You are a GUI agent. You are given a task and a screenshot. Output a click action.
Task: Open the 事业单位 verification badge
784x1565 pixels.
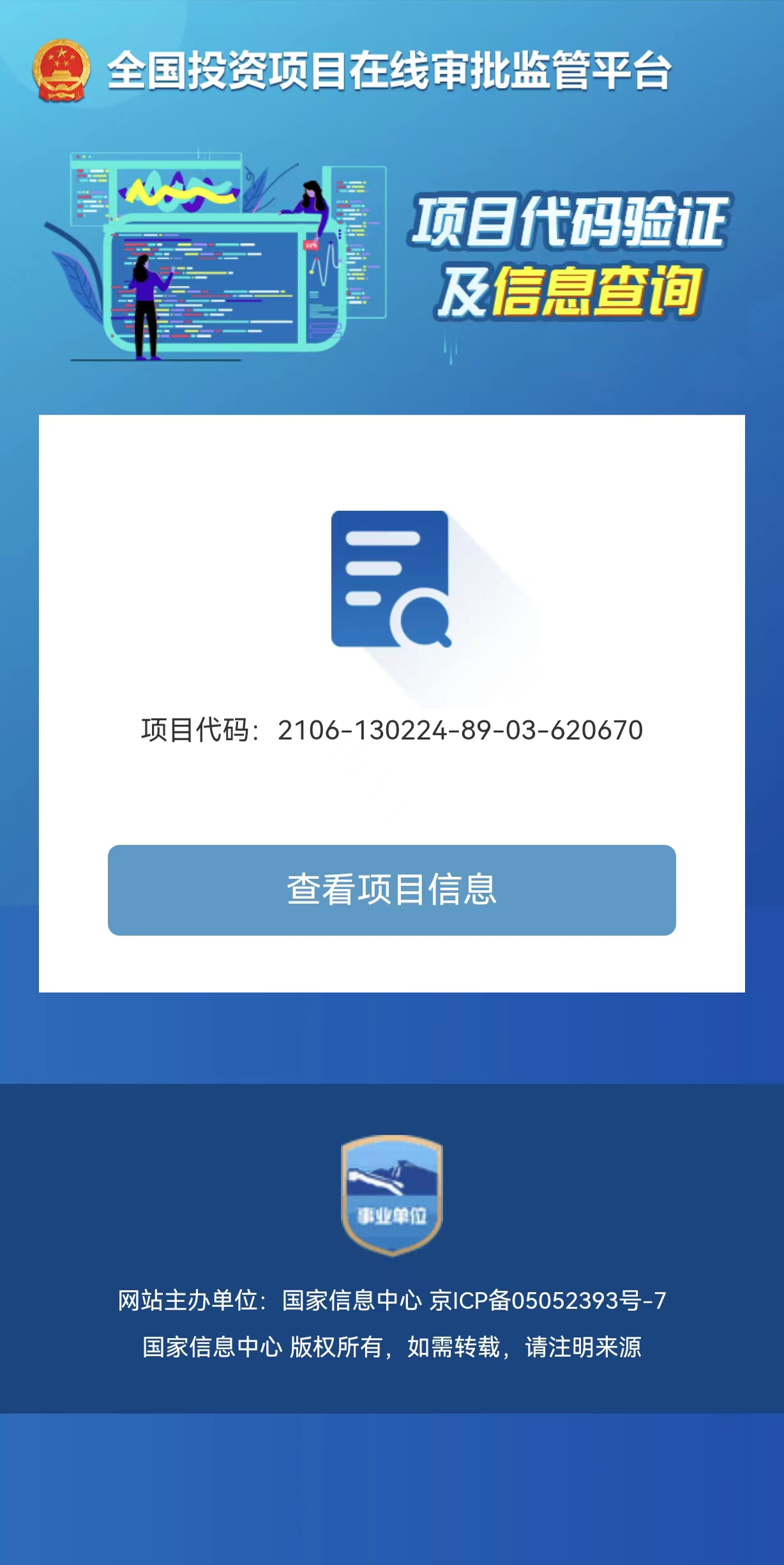(391, 1195)
